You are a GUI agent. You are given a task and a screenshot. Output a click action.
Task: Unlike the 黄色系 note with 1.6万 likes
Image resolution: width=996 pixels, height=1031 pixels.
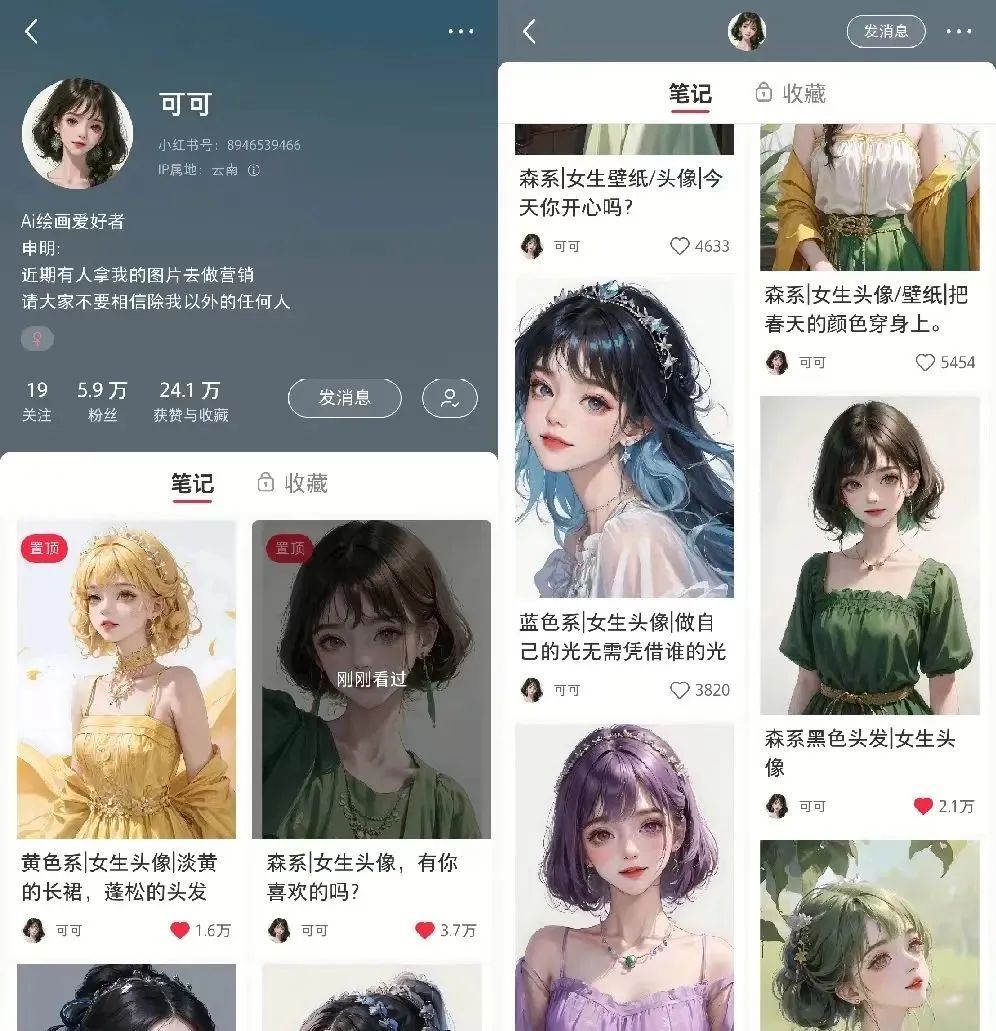coord(180,930)
